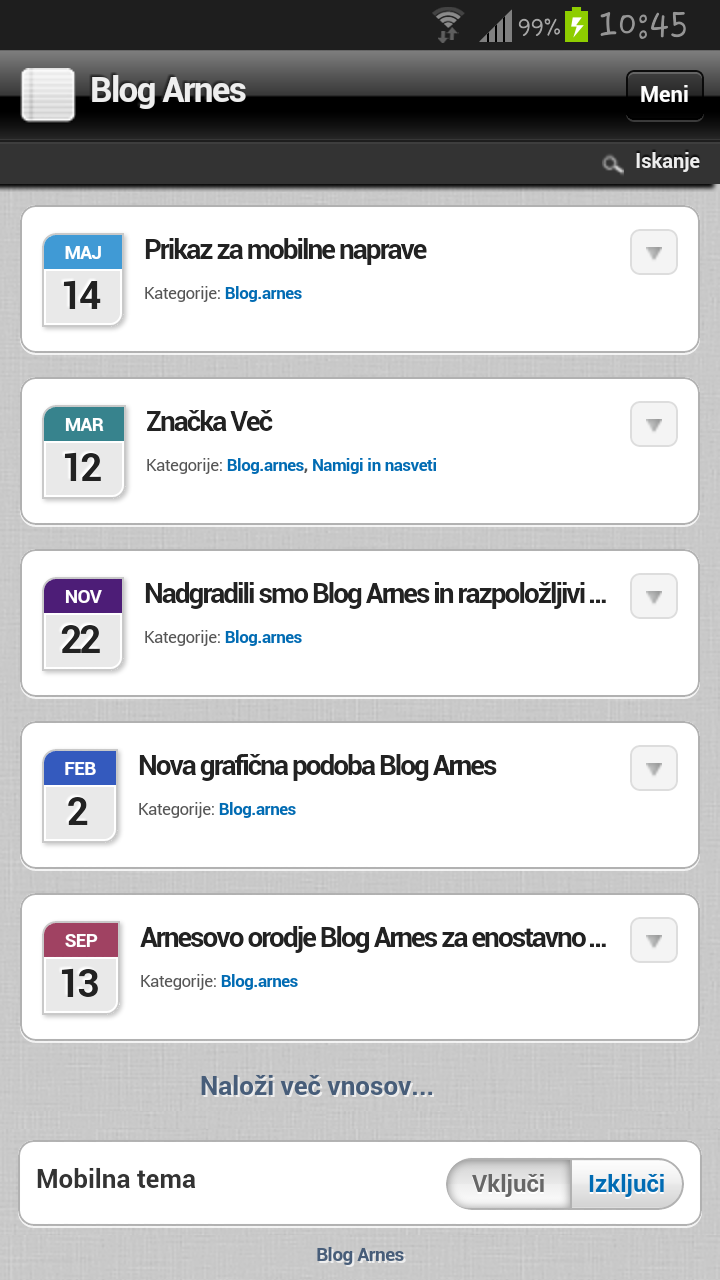Open the Arnesovo orodje Blog Arnes post
This screenshot has width=720, height=1280.
point(373,938)
